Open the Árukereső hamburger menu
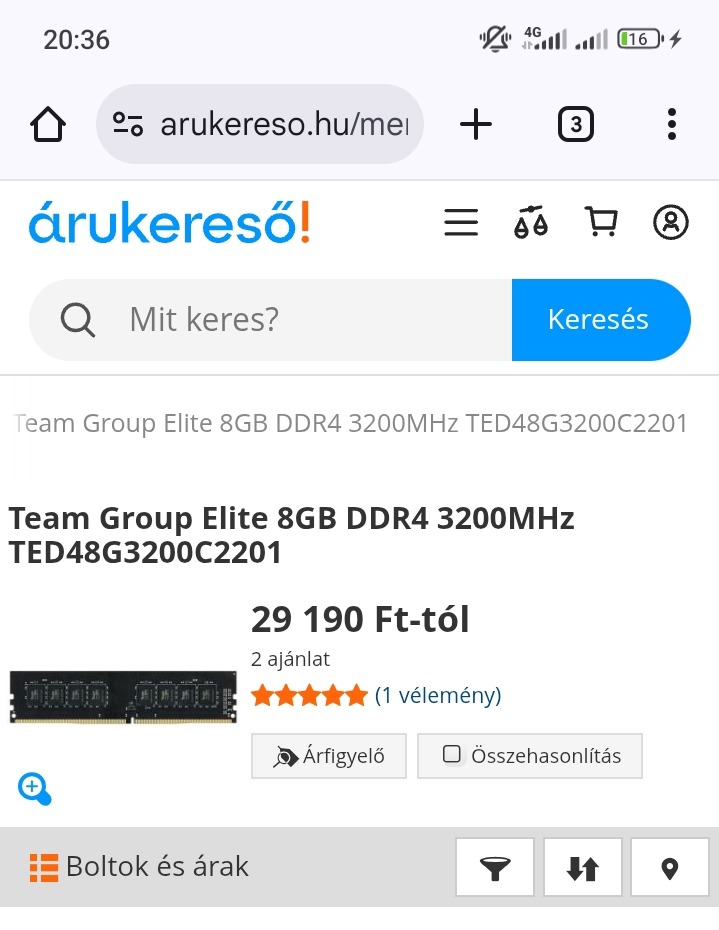This screenshot has height=930, width=719. point(461,222)
